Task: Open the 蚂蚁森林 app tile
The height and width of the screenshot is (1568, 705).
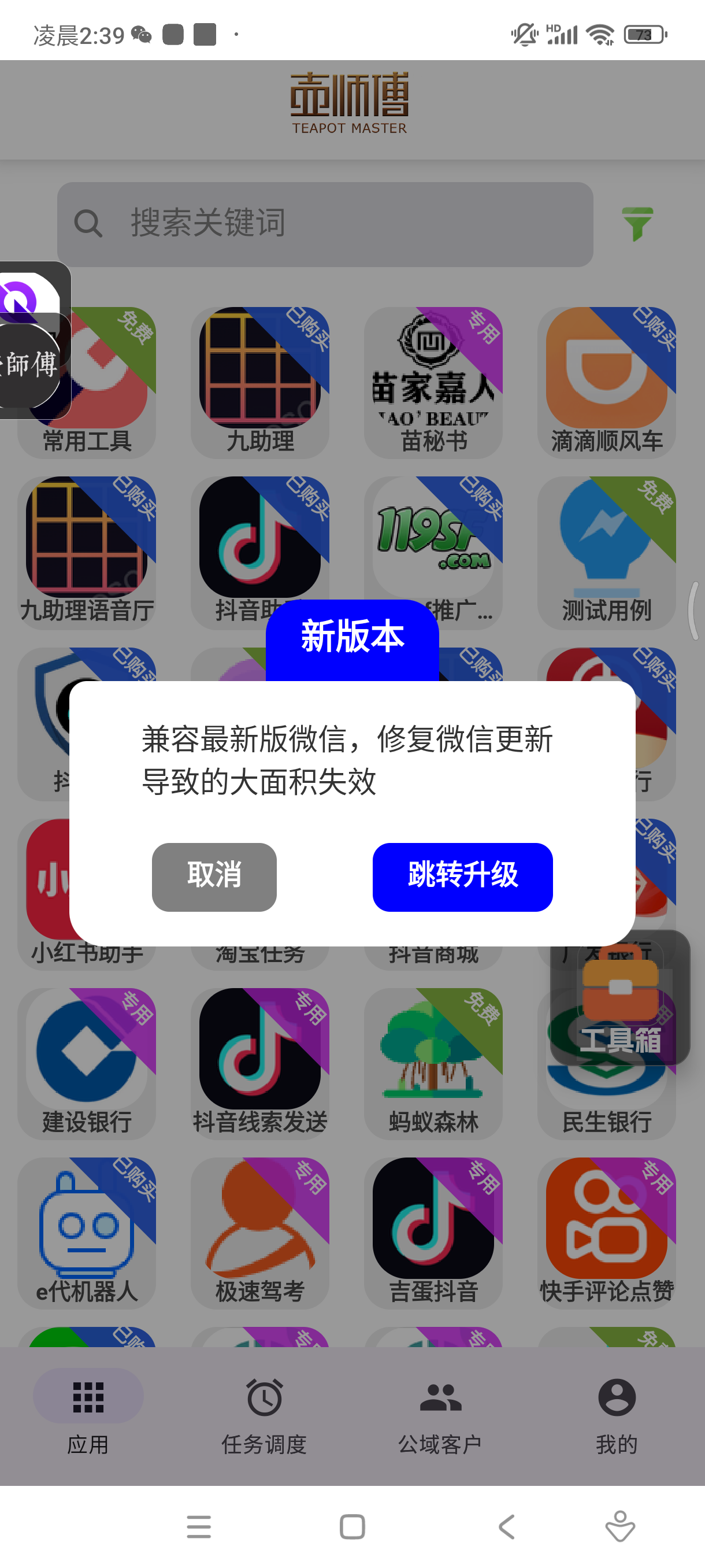Action: click(x=433, y=1062)
